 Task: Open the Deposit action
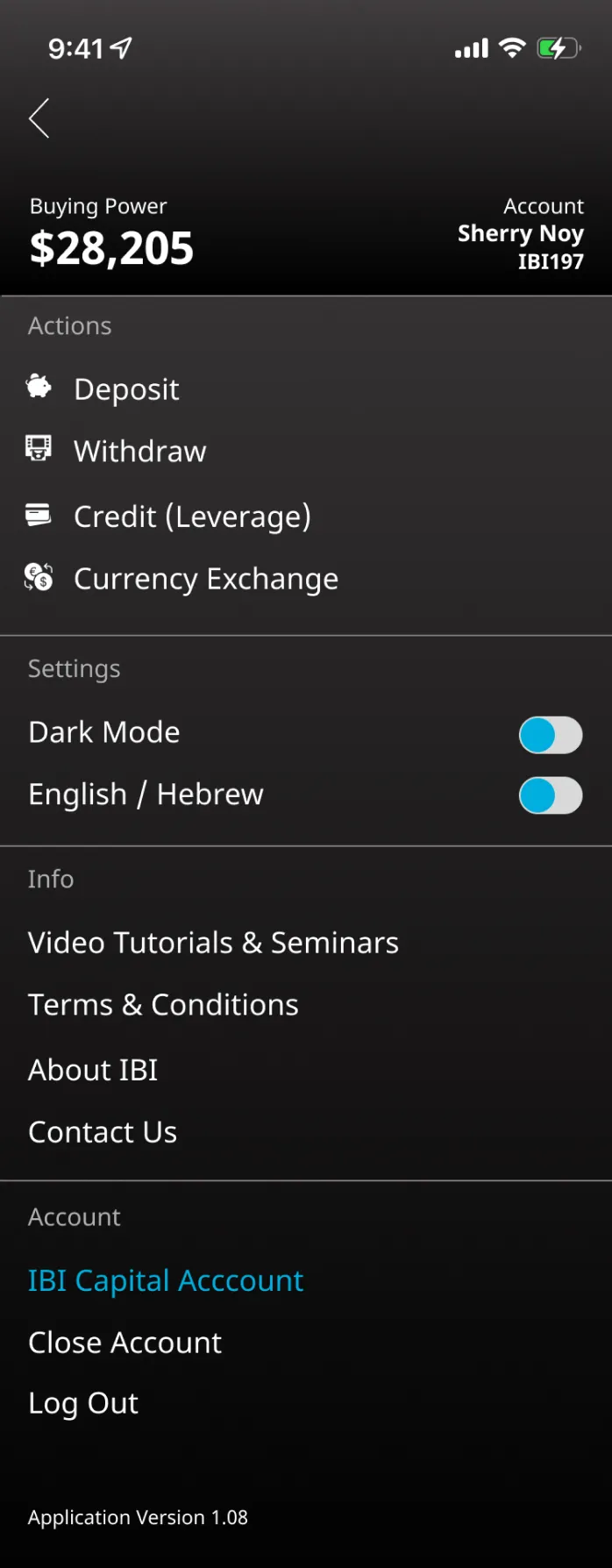coord(126,389)
